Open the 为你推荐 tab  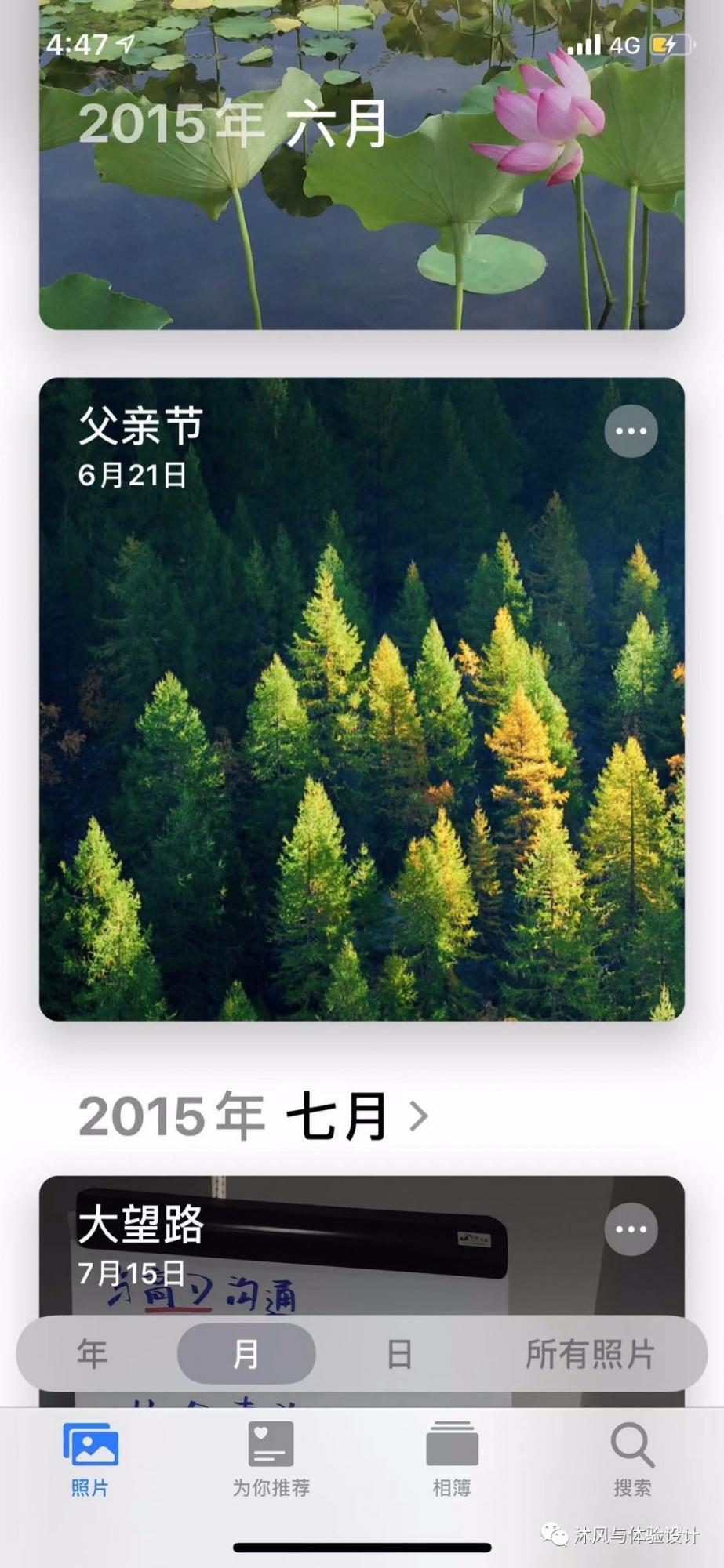tap(271, 1460)
